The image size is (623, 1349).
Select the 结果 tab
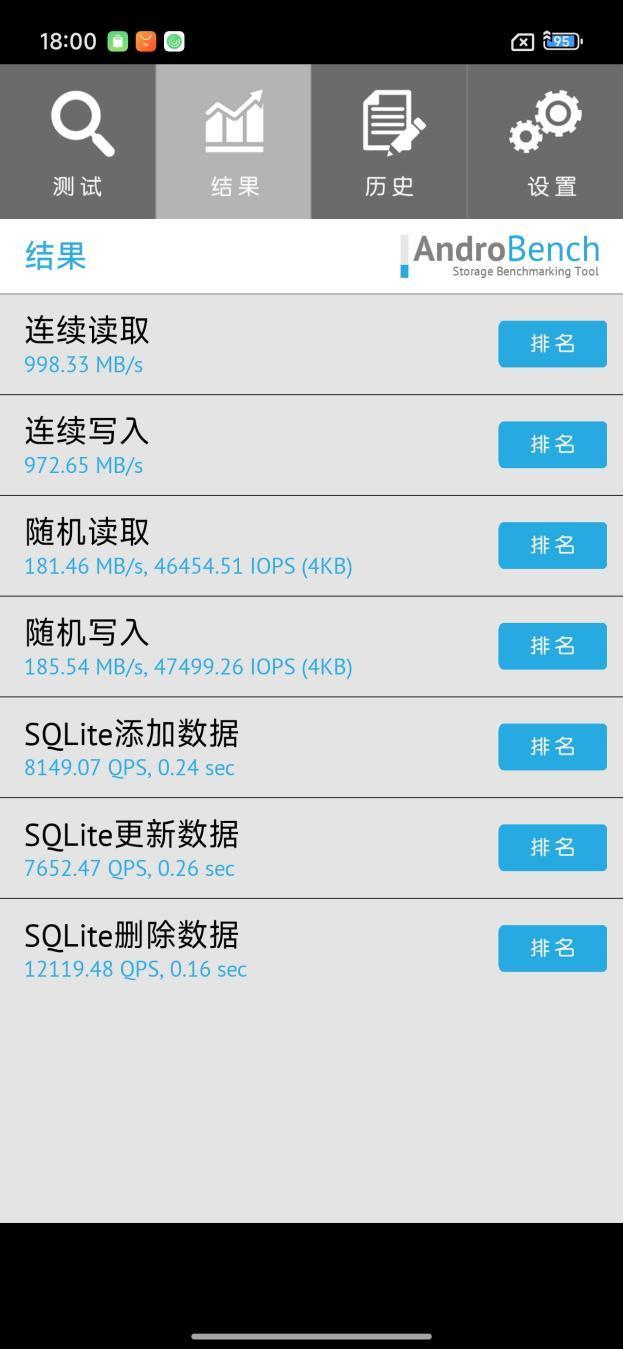point(234,142)
